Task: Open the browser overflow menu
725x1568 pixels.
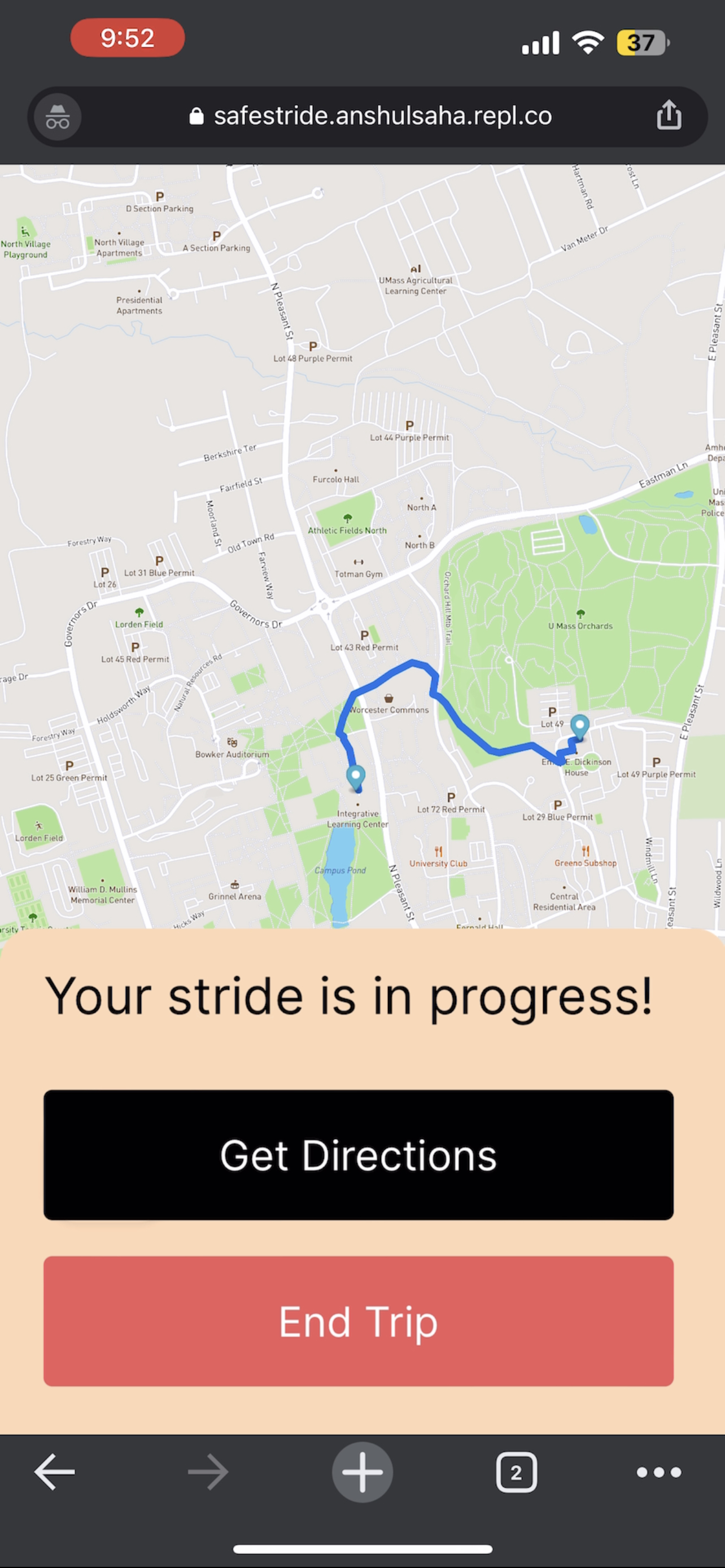Action: pyautogui.click(x=658, y=1472)
